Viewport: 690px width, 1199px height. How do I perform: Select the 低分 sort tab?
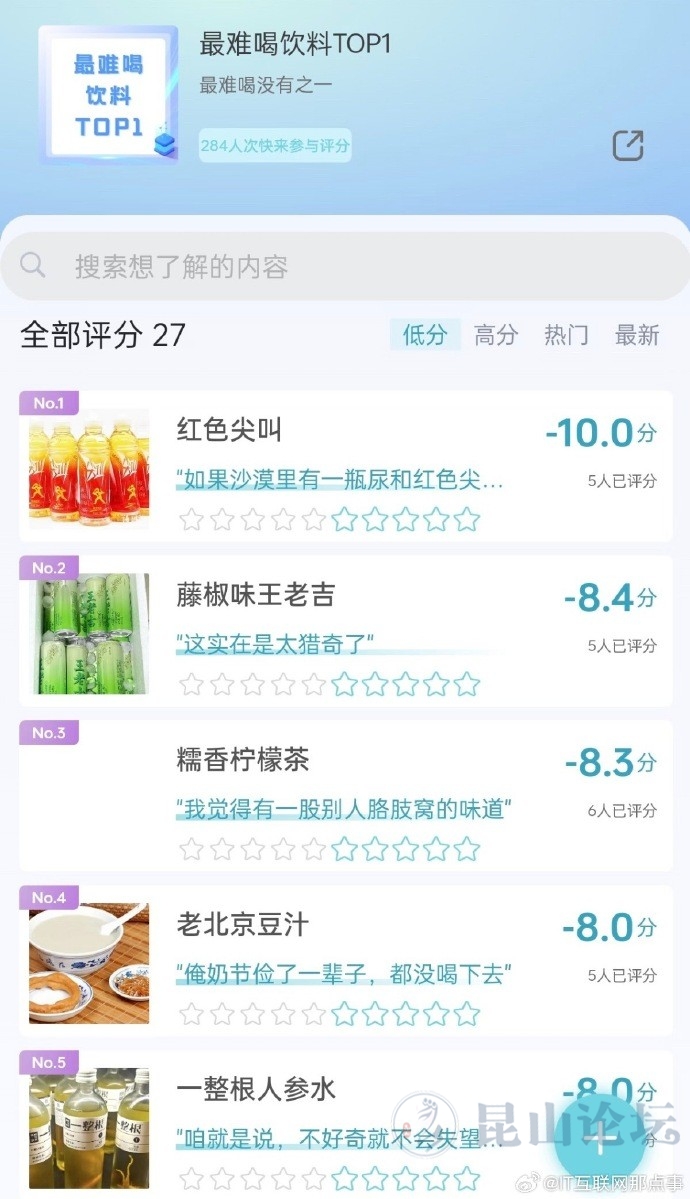425,335
